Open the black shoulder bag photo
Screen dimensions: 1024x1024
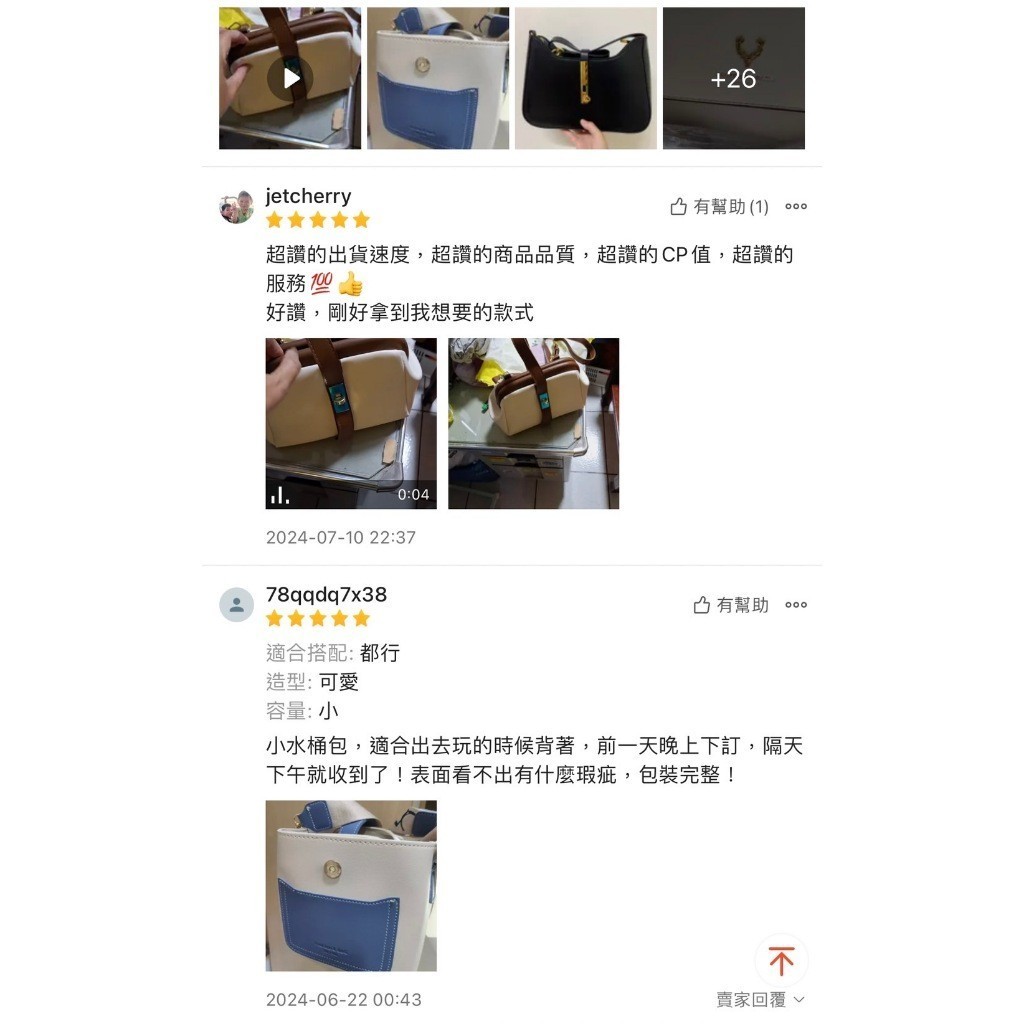click(586, 78)
